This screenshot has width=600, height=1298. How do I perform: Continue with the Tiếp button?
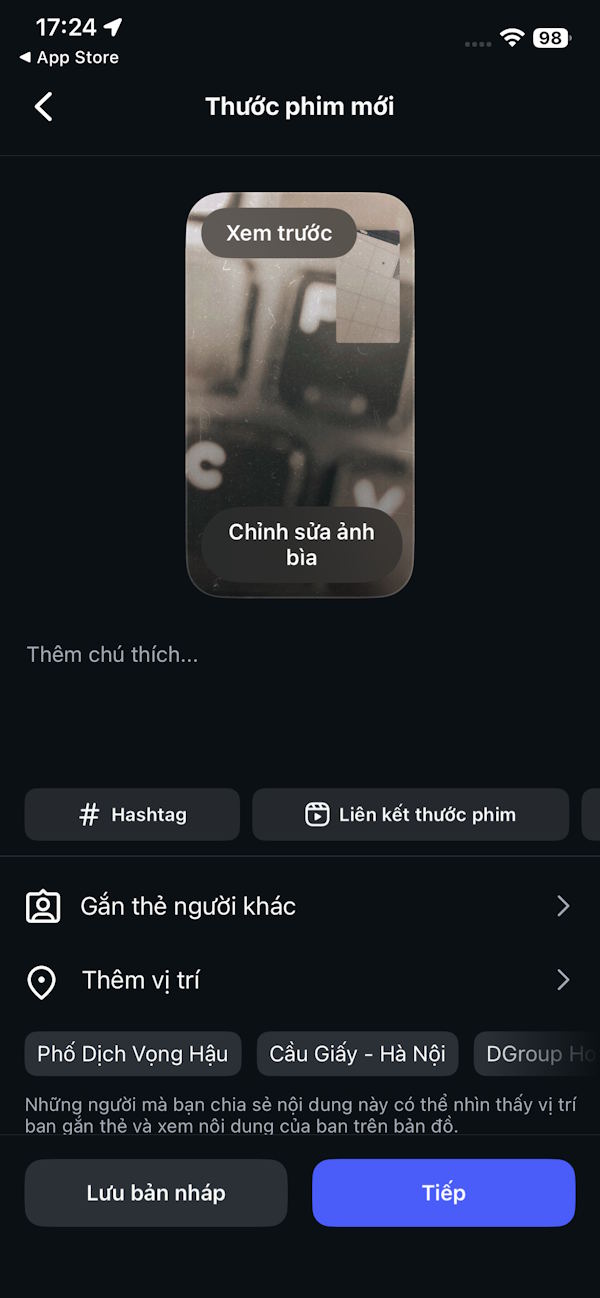tap(443, 1193)
